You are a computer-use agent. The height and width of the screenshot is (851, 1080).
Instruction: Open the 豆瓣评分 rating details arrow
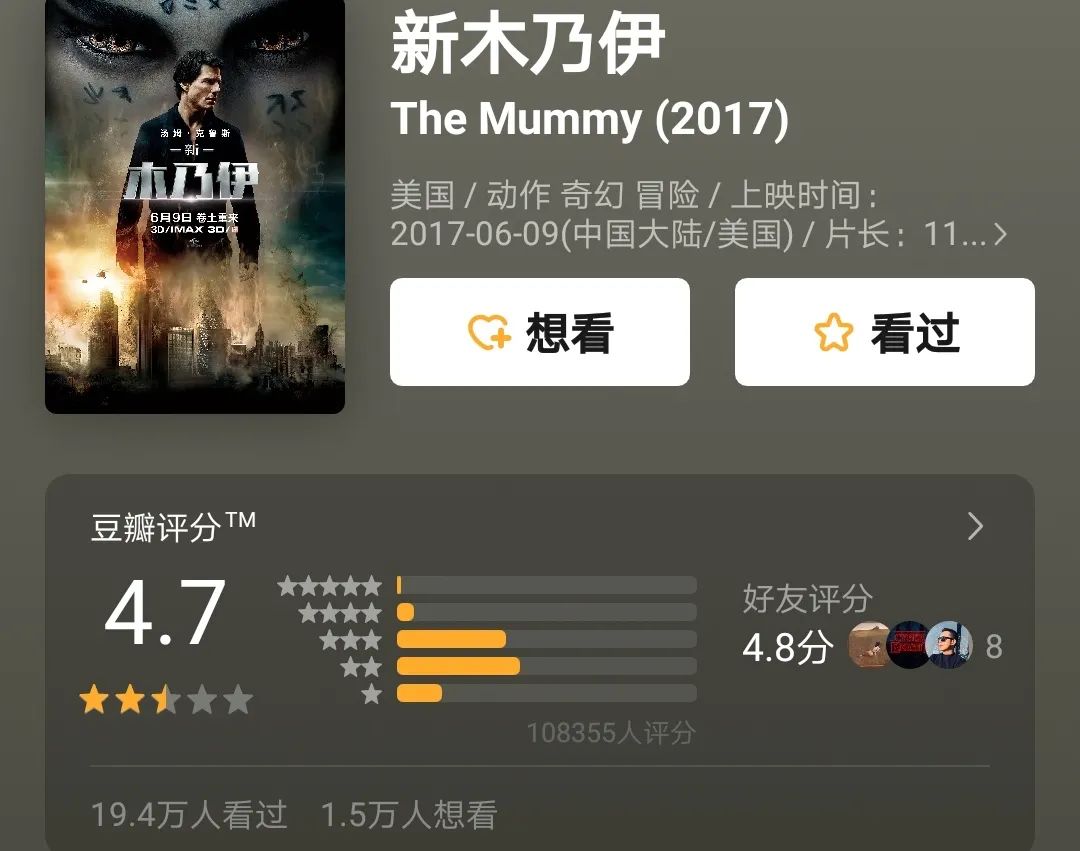coord(975,527)
